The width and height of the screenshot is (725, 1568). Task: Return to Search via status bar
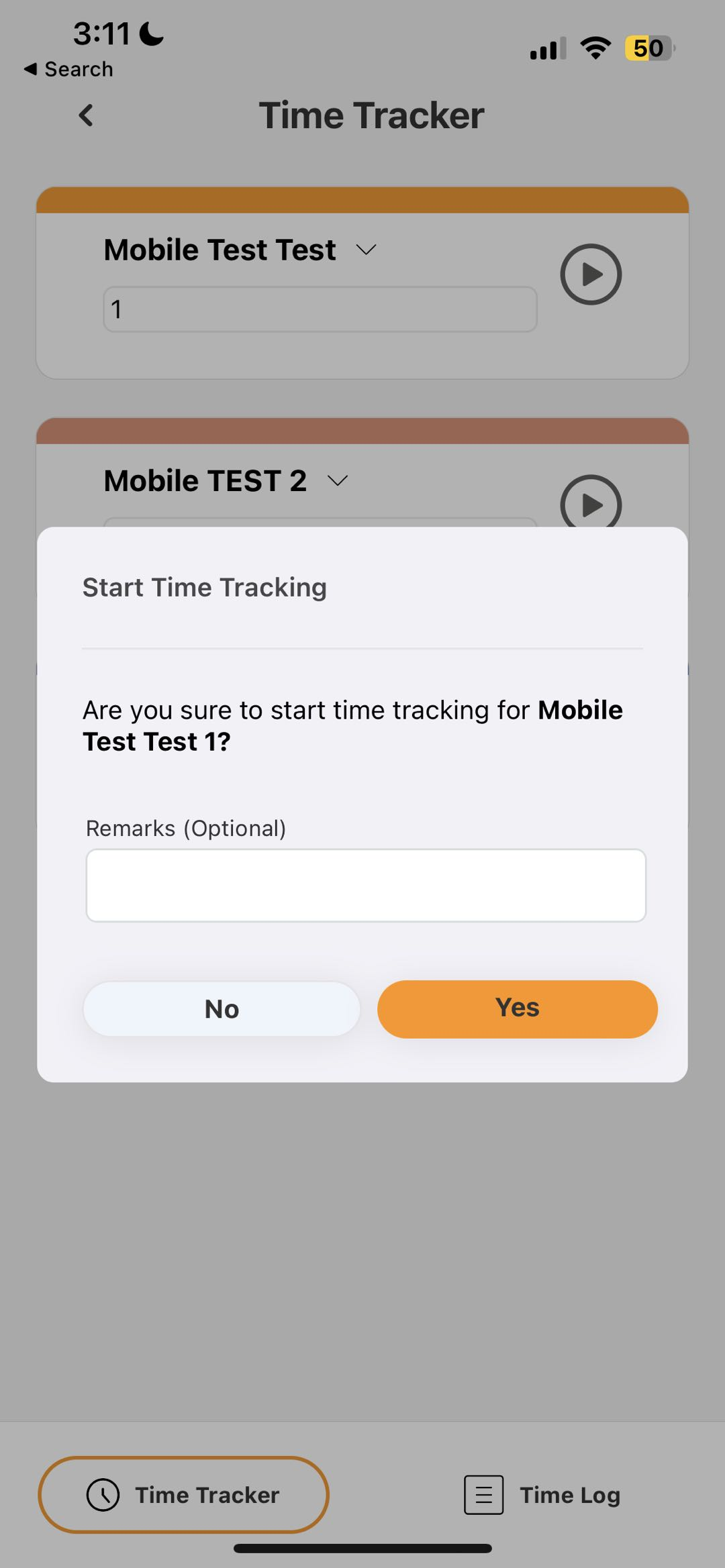point(68,69)
